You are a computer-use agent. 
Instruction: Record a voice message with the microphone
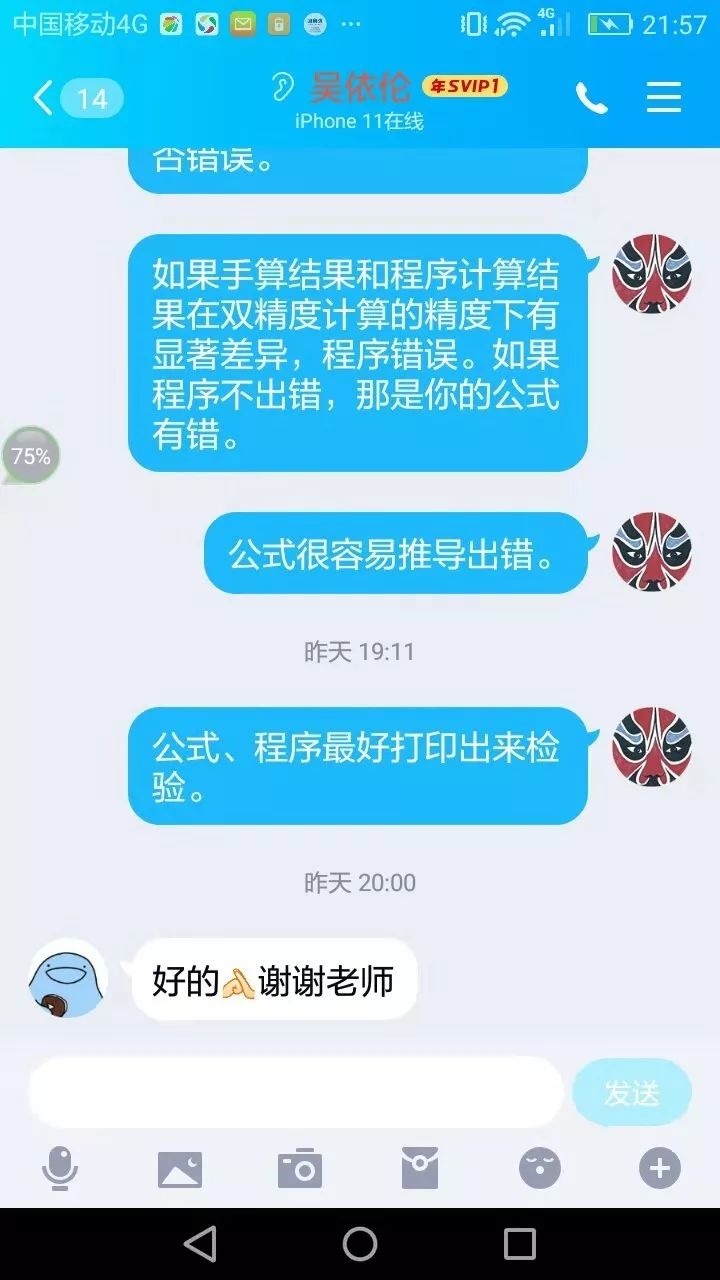[x=60, y=1168]
